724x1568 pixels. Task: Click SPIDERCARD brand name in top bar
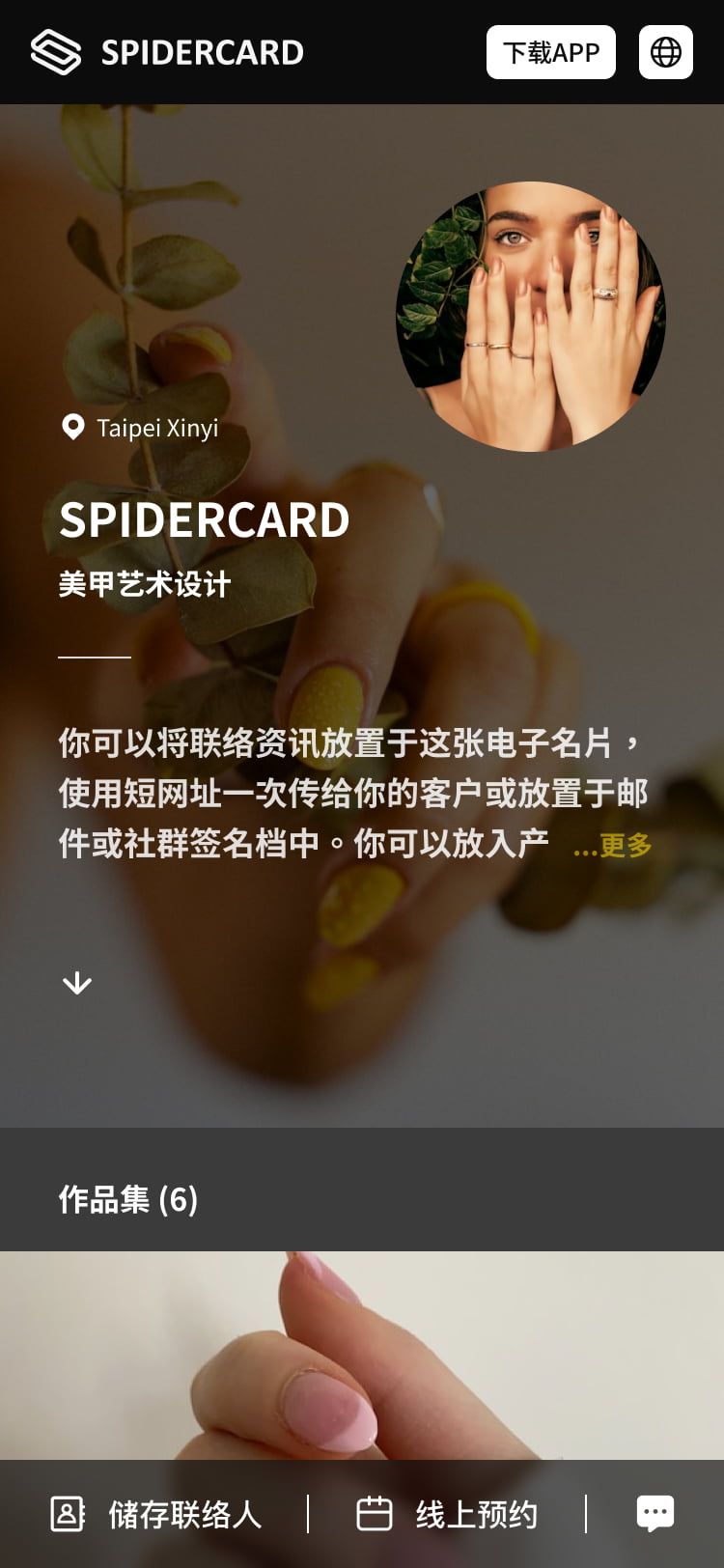click(x=202, y=51)
